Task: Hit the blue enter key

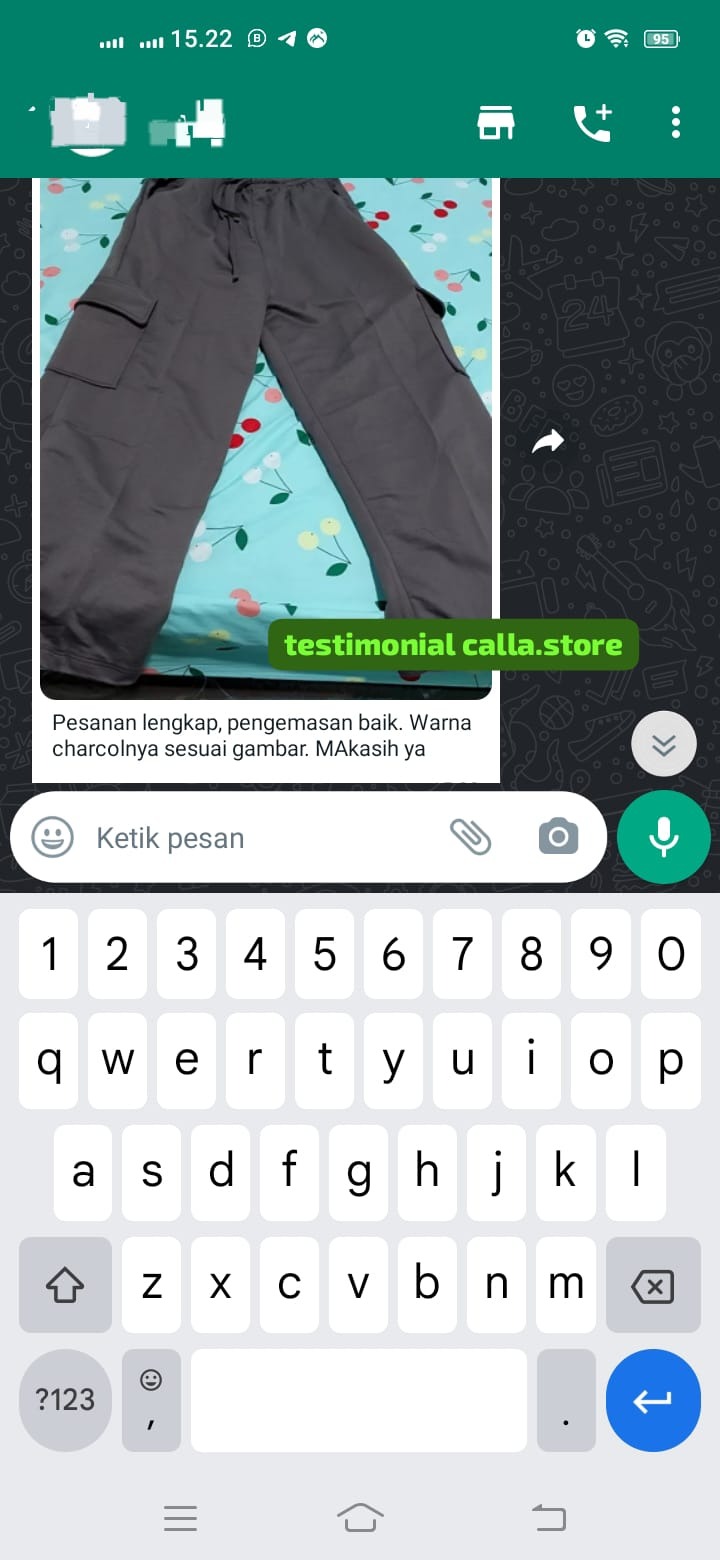Action: point(653,1400)
